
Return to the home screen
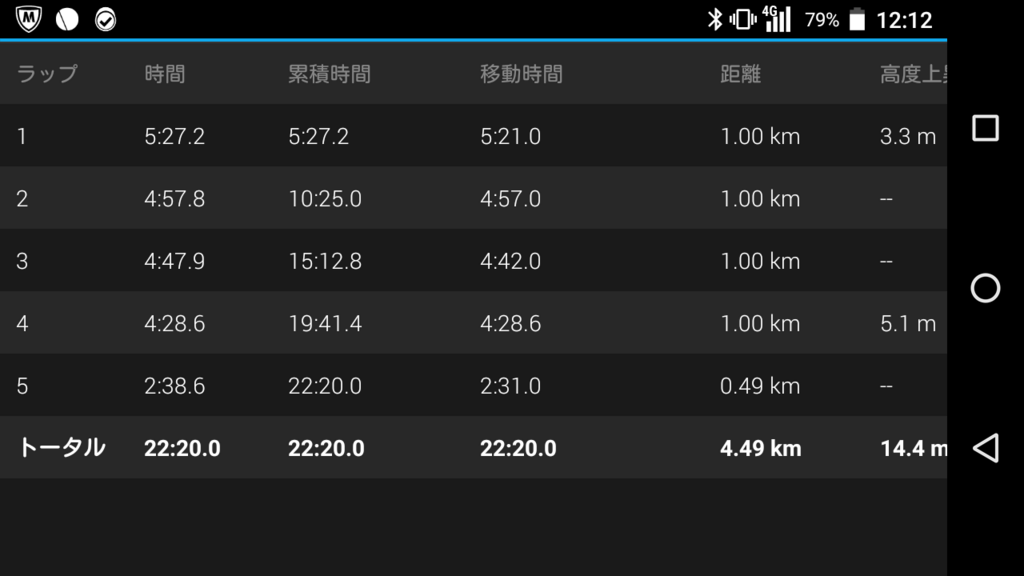tap(985, 288)
